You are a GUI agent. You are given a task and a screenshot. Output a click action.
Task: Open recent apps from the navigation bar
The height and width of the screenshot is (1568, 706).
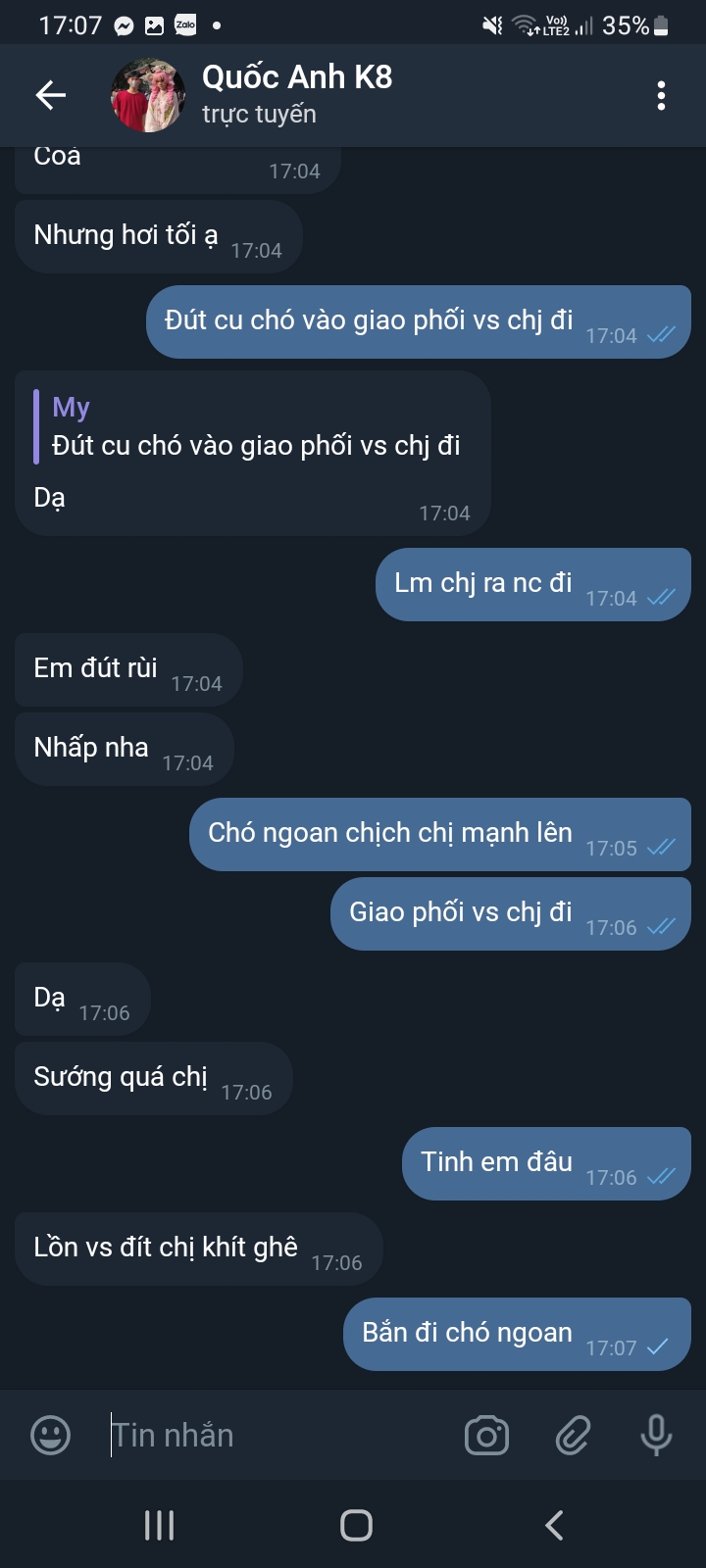coord(159,1525)
